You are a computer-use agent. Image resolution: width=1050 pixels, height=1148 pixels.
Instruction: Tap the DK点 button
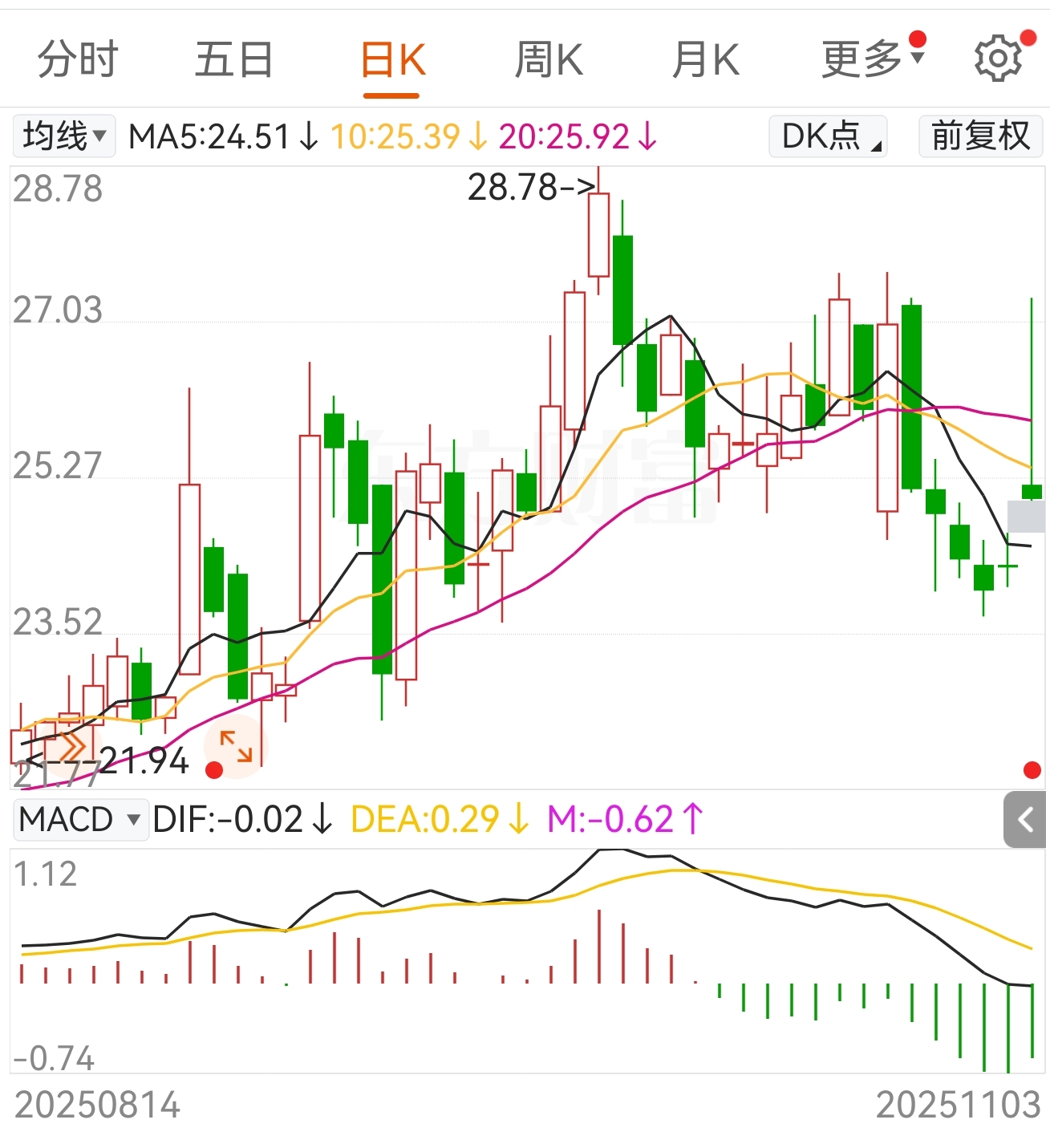828,136
